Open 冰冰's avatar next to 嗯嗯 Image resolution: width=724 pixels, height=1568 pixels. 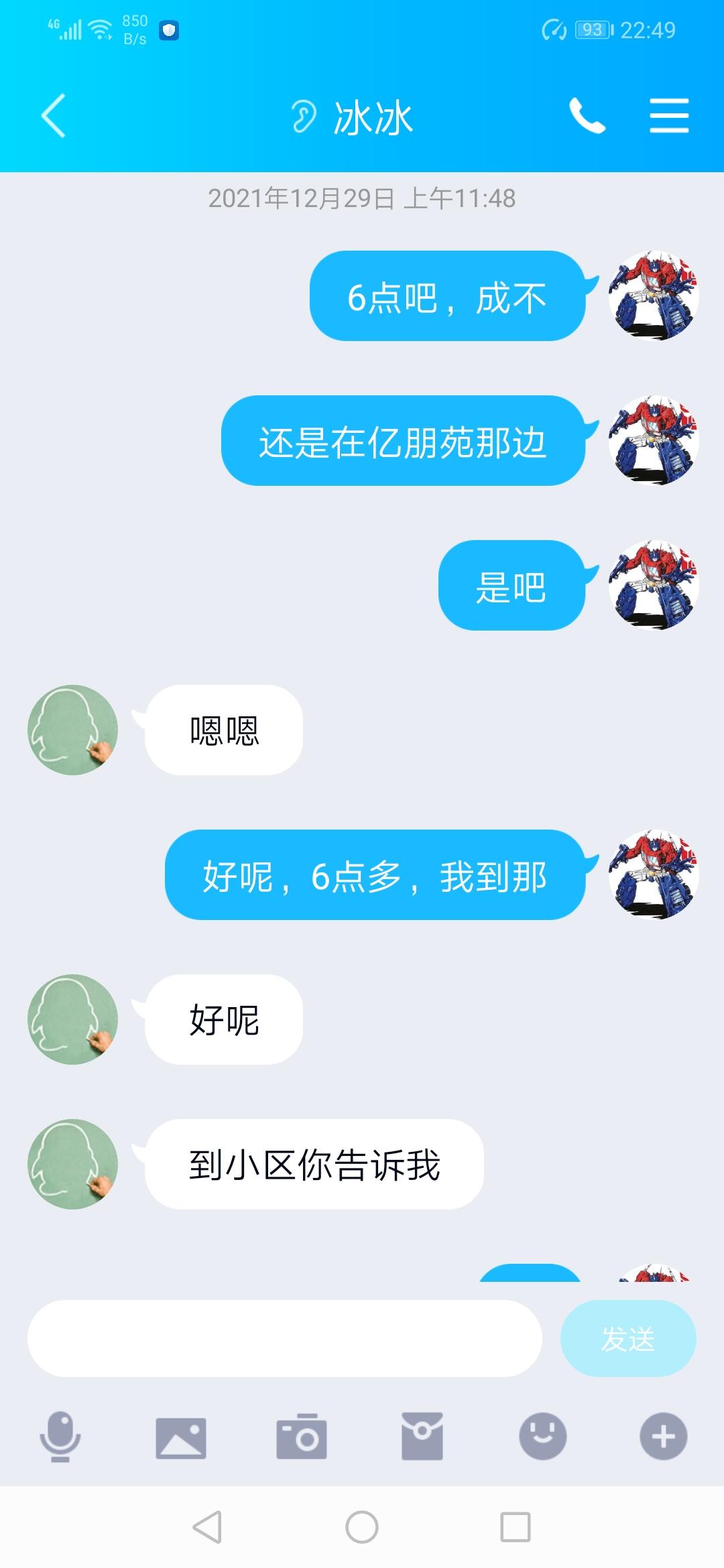(x=72, y=730)
